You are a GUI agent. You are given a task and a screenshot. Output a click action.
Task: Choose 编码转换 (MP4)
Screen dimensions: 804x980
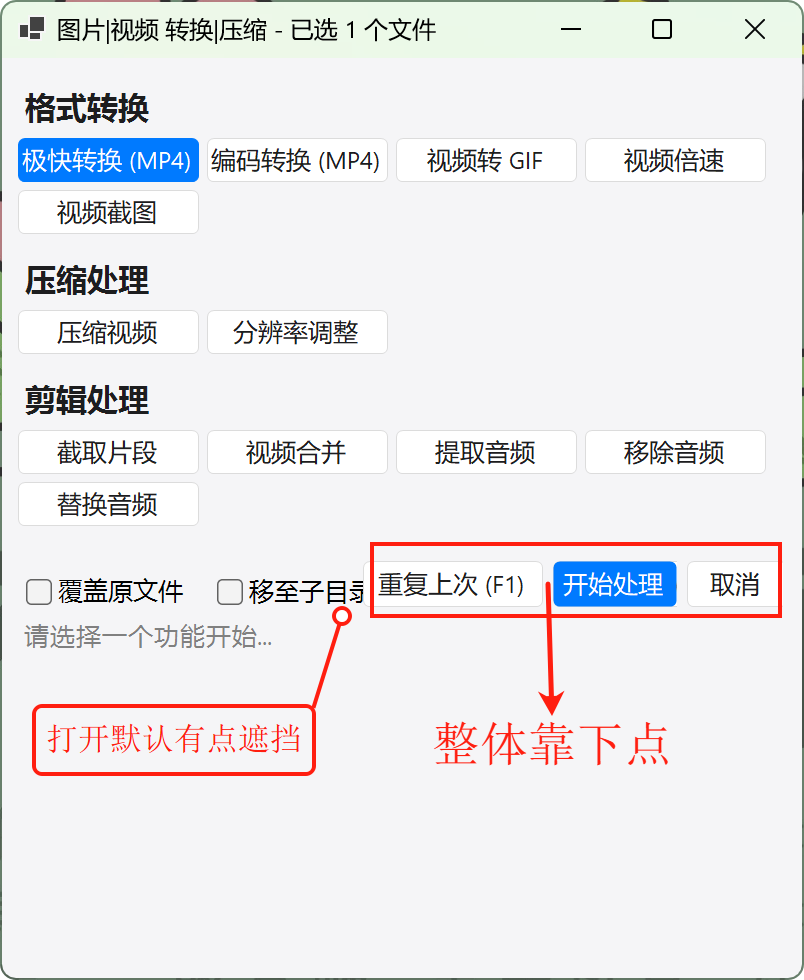coord(297,161)
